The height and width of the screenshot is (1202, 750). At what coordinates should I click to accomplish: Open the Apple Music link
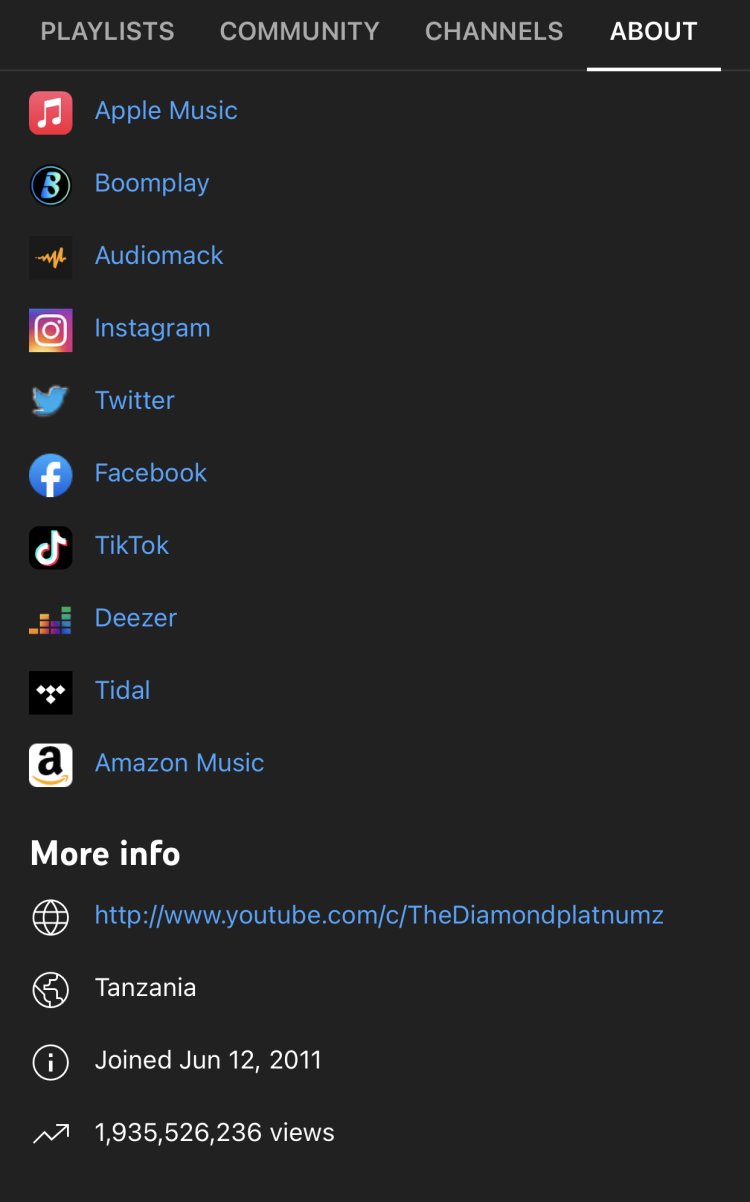(166, 111)
